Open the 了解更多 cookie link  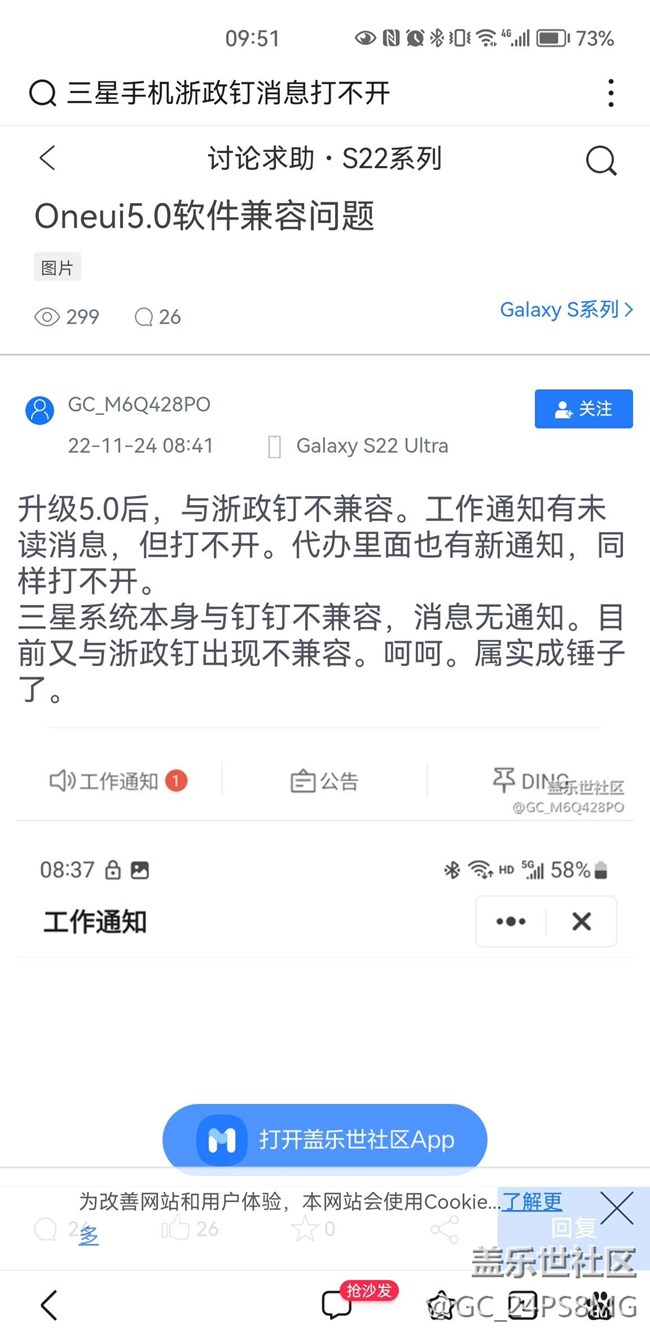(x=531, y=1201)
